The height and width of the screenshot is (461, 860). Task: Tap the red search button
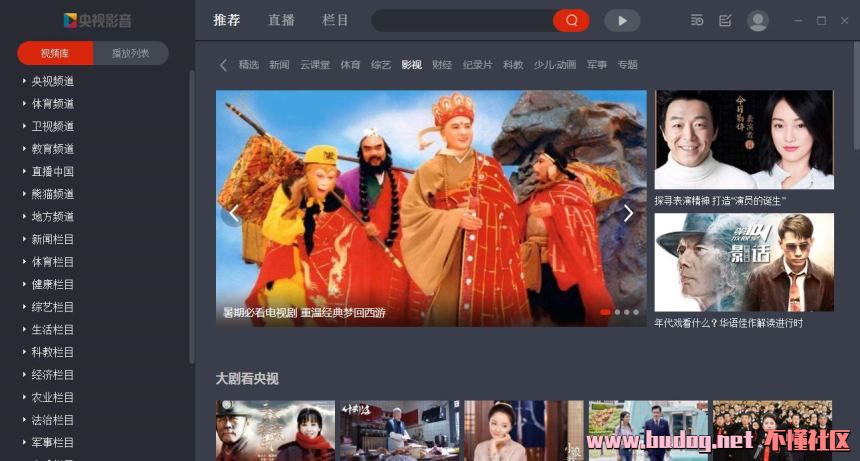pyautogui.click(x=571, y=20)
